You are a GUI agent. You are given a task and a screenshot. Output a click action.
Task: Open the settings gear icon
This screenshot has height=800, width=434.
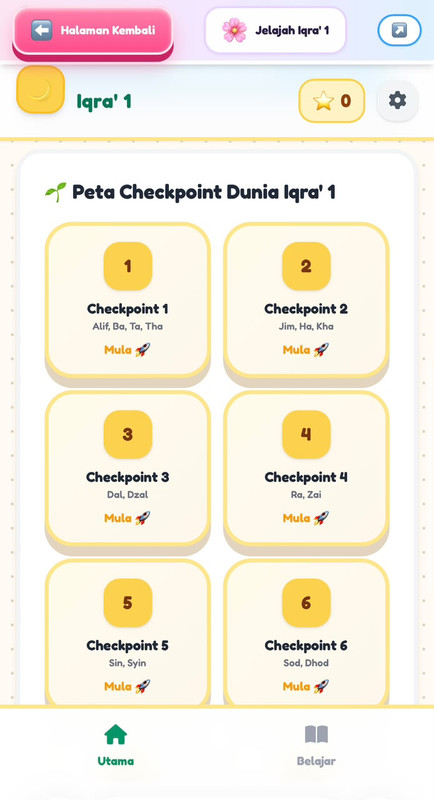pyautogui.click(x=397, y=101)
